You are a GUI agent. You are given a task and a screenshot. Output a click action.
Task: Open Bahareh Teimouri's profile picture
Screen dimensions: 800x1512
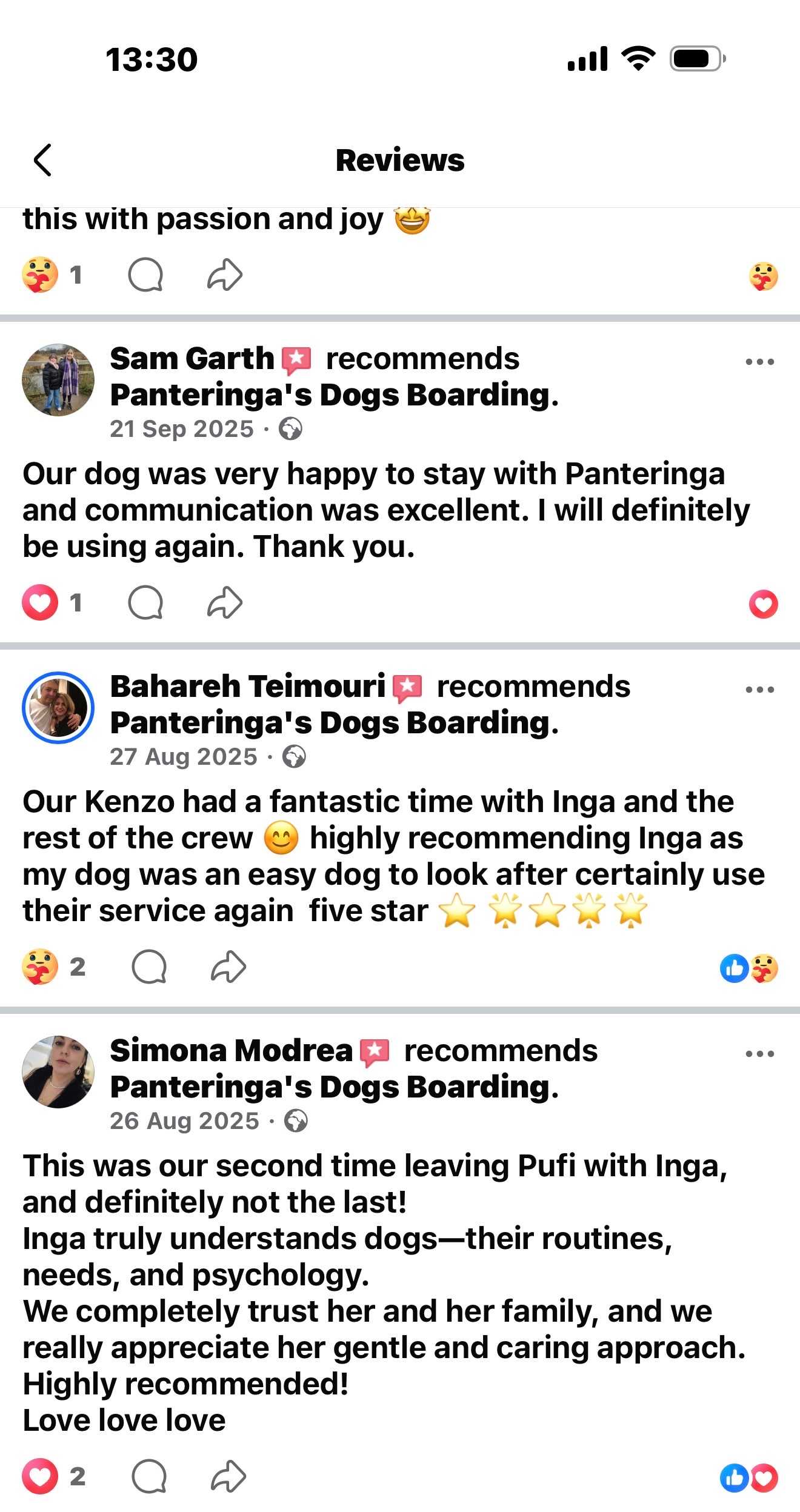[58, 708]
